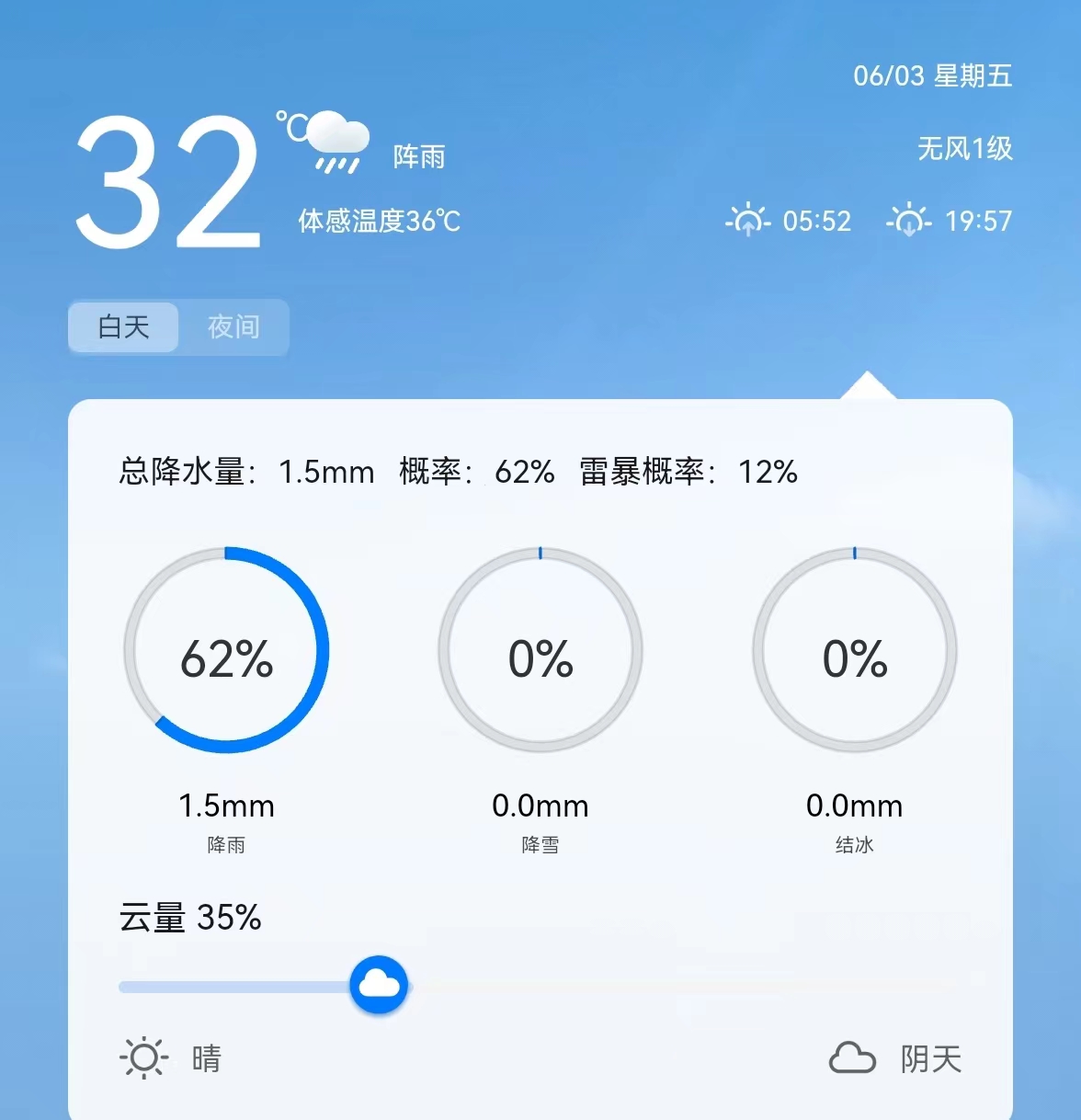Select the 白天 (daytime) tab
The width and height of the screenshot is (1081, 1120).
124,326
